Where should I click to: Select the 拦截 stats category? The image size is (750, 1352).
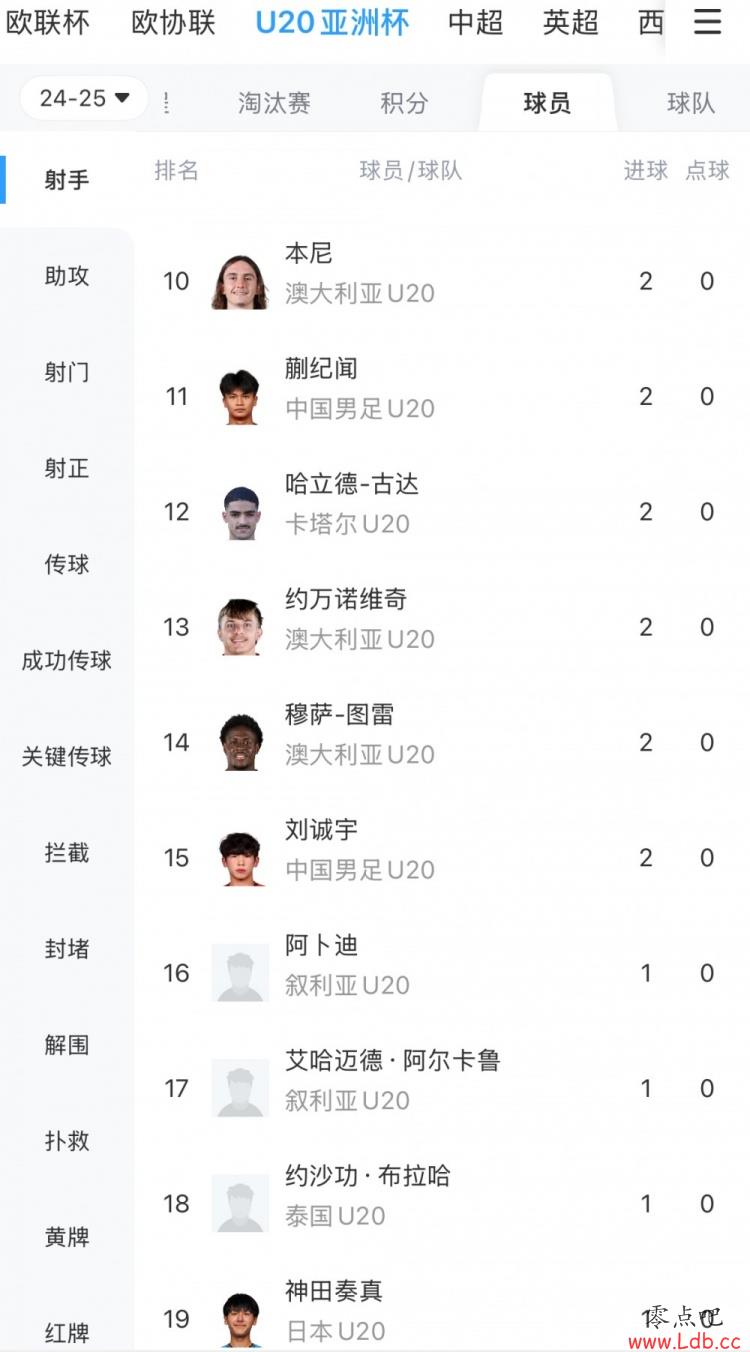pos(67,853)
